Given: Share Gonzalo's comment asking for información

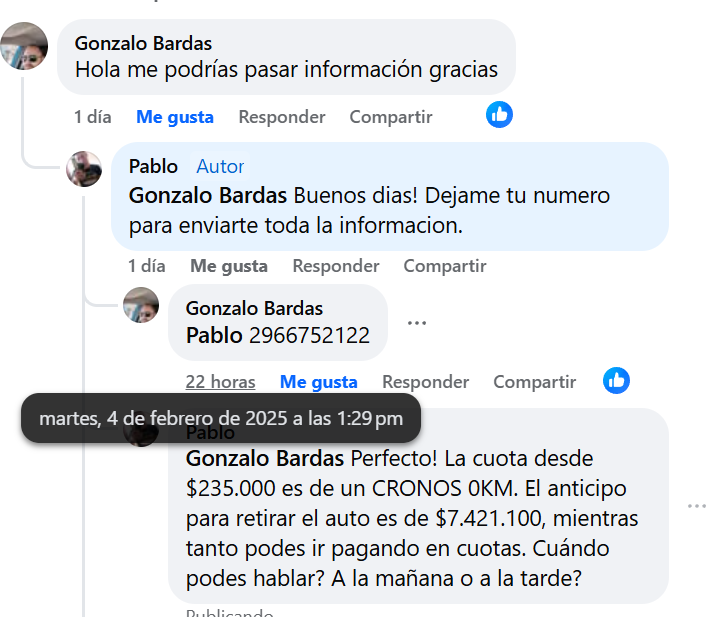Looking at the screenshot, I should (x=390, y=117).
